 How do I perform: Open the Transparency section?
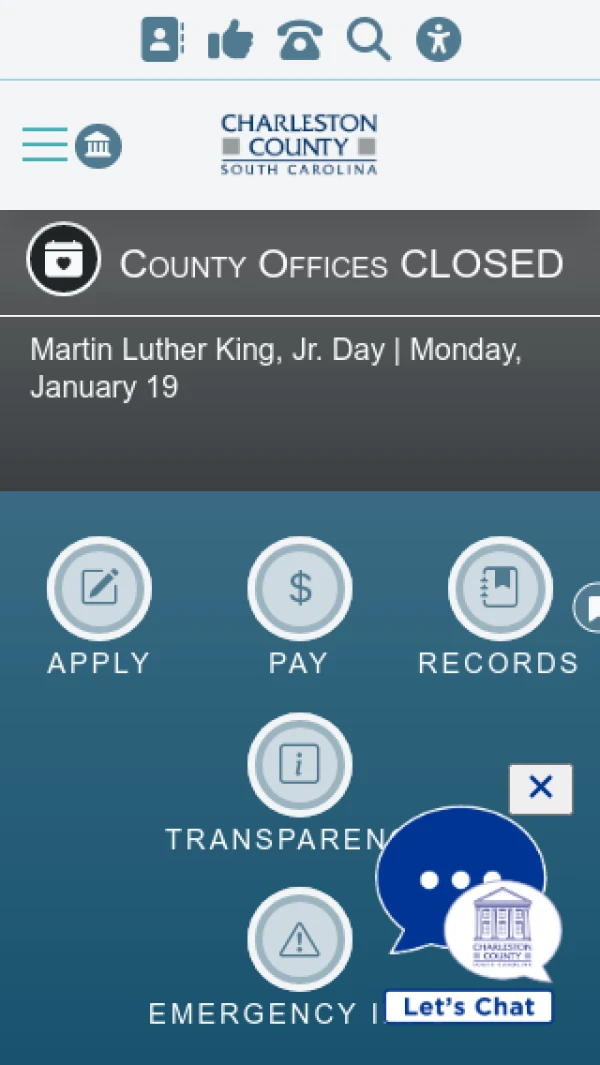pos(299,765)
